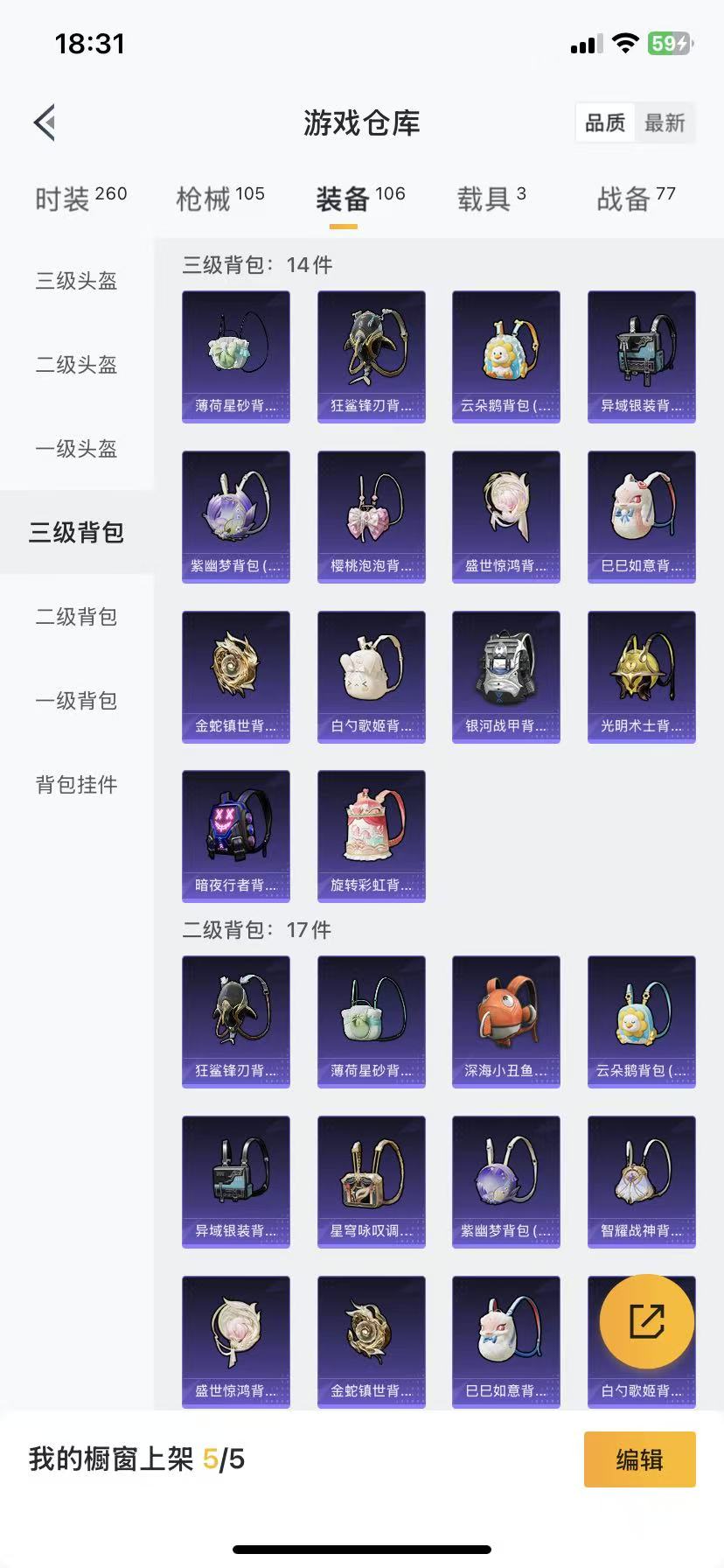Select the 旋转彩虹背包 item thumbnail
Image resolution: width=724 pixels, height=1568 pixels.
[x=371, y=836]
